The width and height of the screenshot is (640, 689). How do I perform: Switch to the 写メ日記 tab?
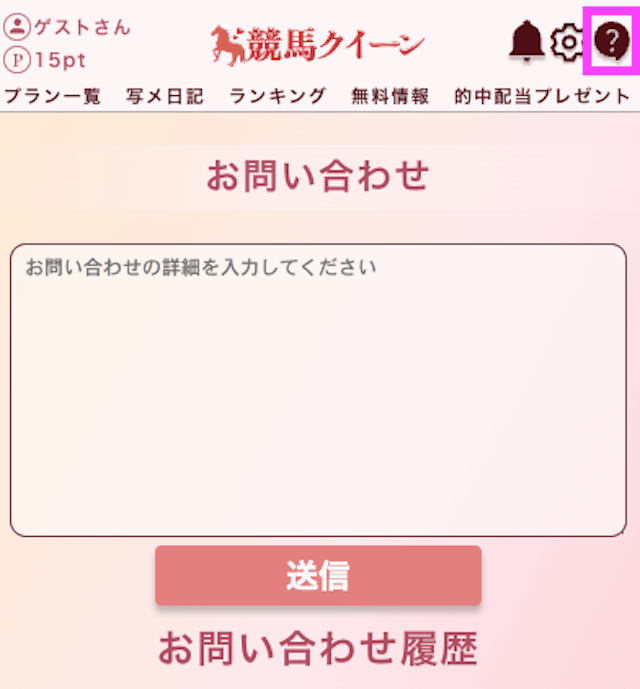165,97
